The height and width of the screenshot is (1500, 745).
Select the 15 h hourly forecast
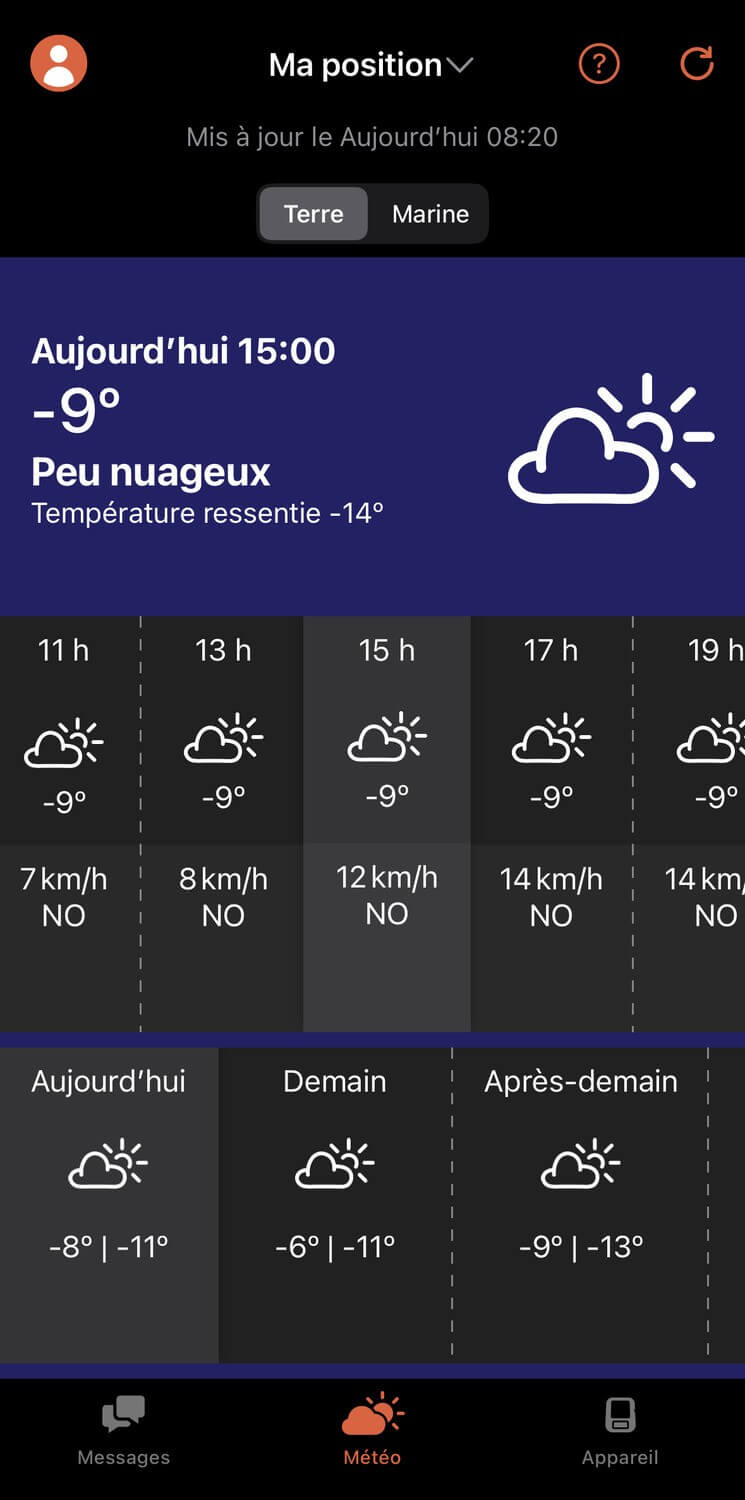point(387,824)
